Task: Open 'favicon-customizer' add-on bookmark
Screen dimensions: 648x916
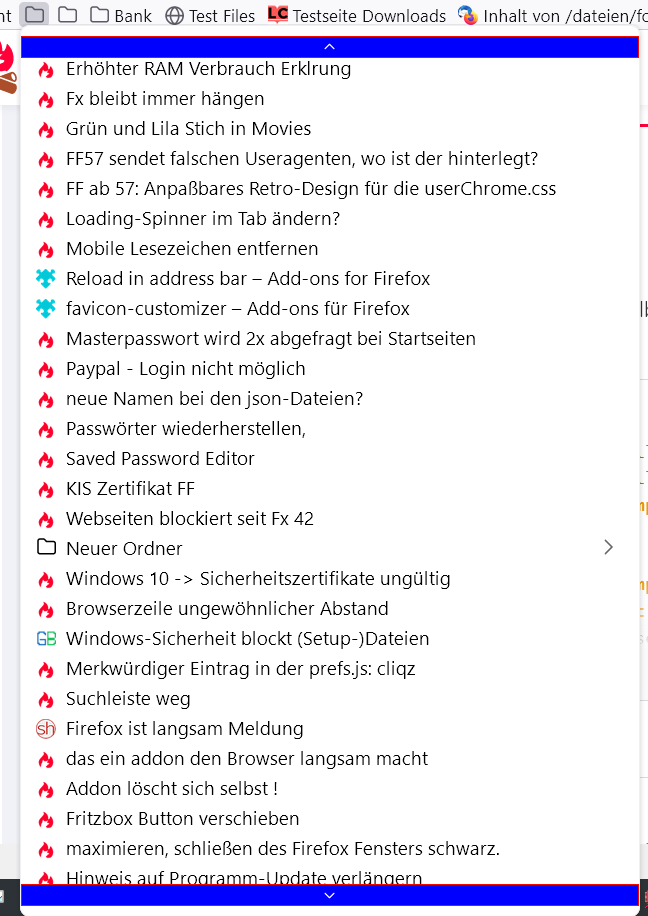Action: coord(238,309)
